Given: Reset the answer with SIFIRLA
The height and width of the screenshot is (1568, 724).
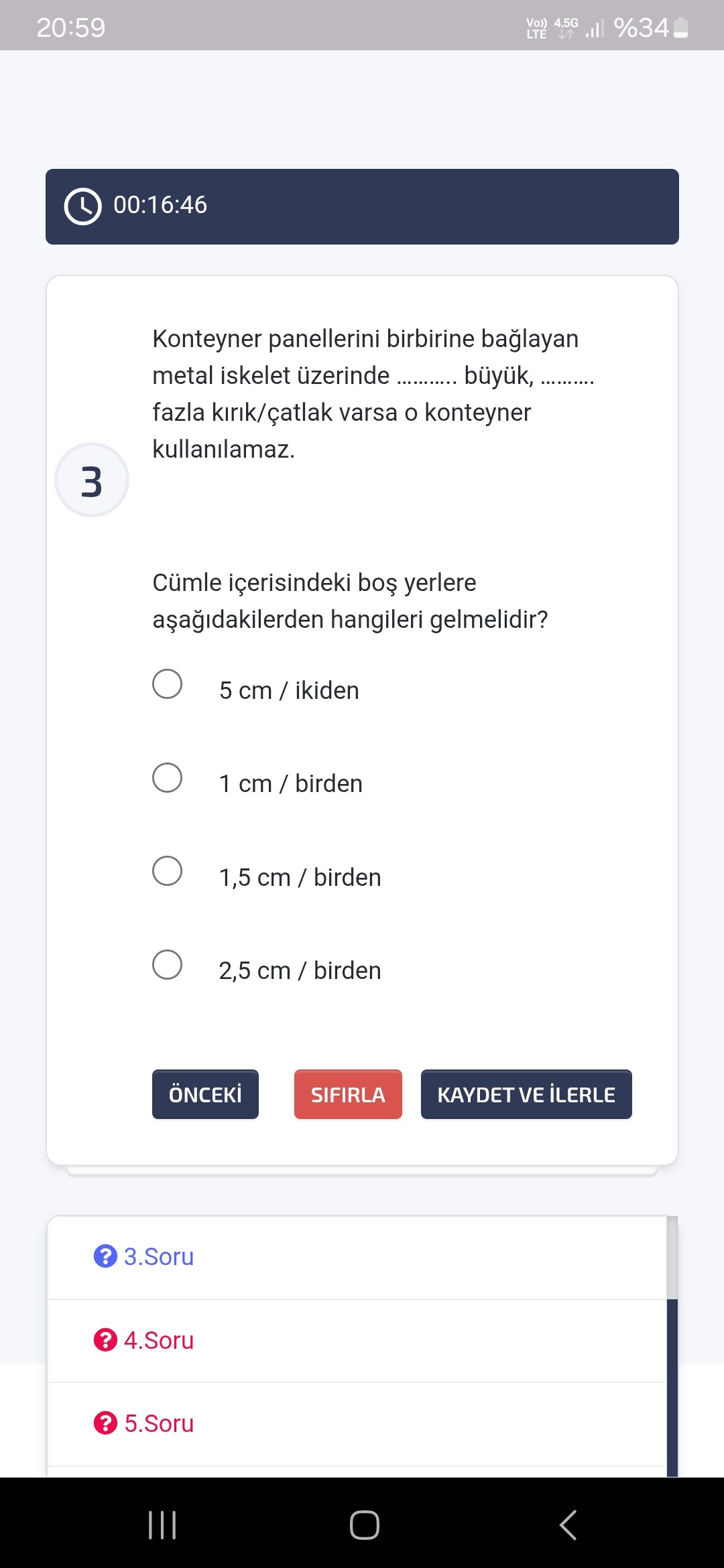Looking at the screenshot, I should coord(348,1094).
